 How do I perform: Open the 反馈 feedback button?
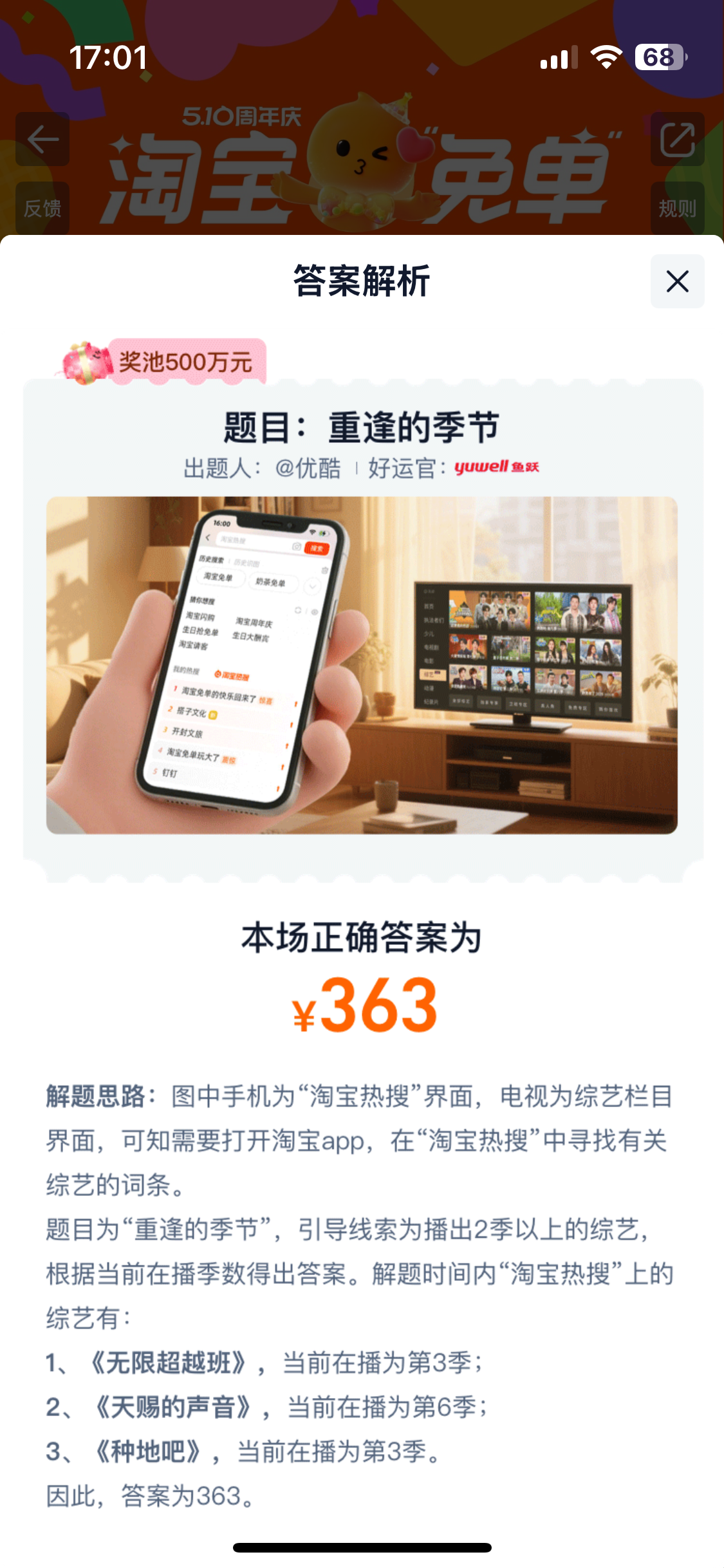click(42, 208)
